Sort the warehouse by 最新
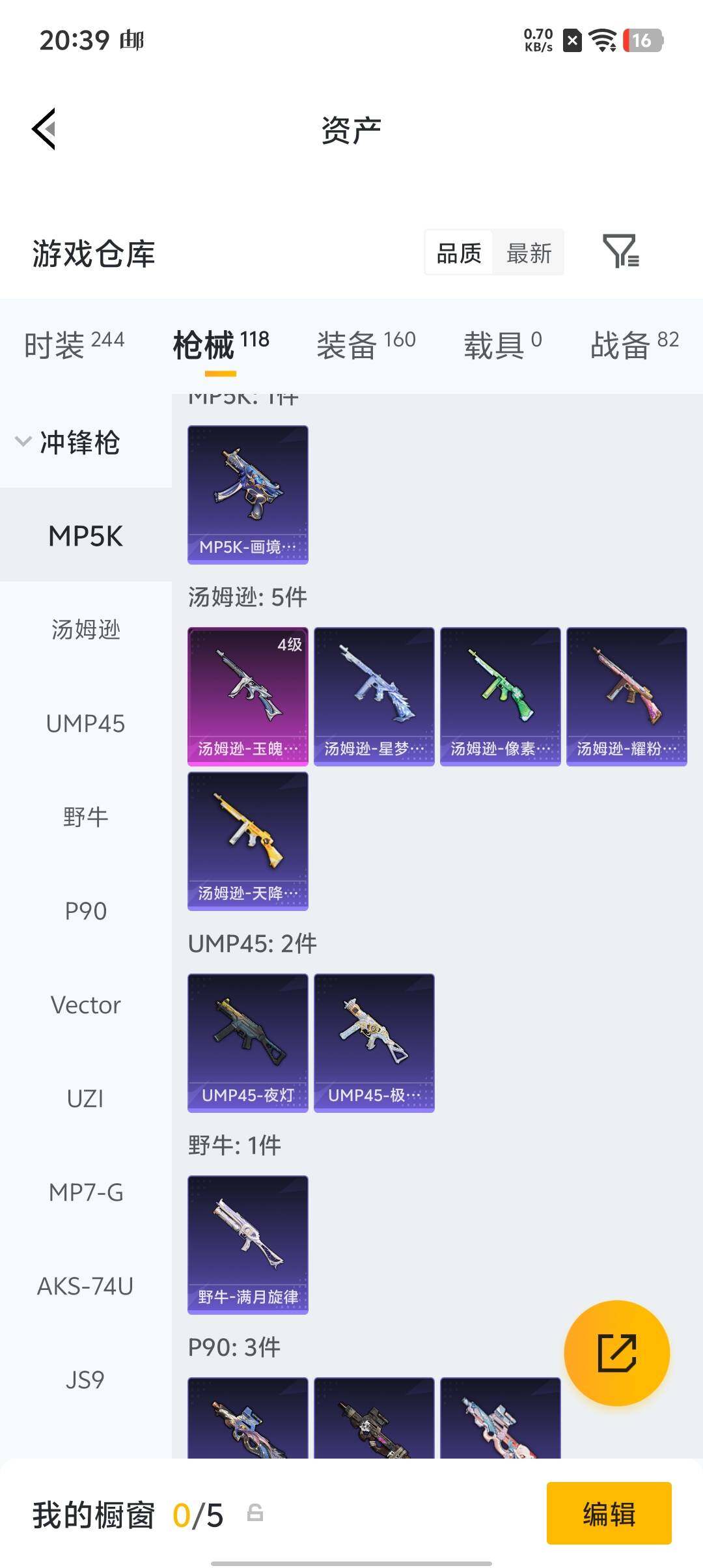The image size is (703, 1568). tap(529, 253)
